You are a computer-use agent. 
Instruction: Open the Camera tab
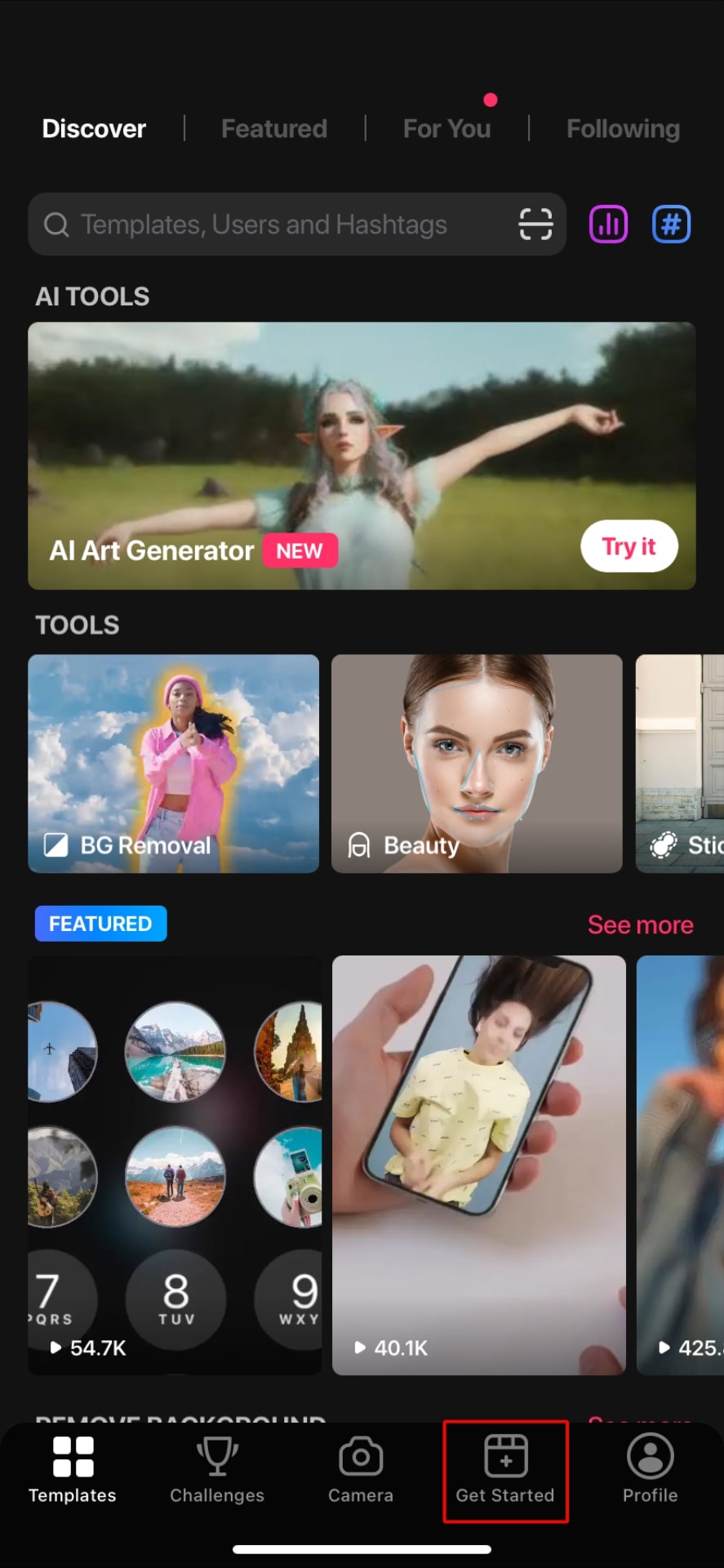click(361, 1472)
